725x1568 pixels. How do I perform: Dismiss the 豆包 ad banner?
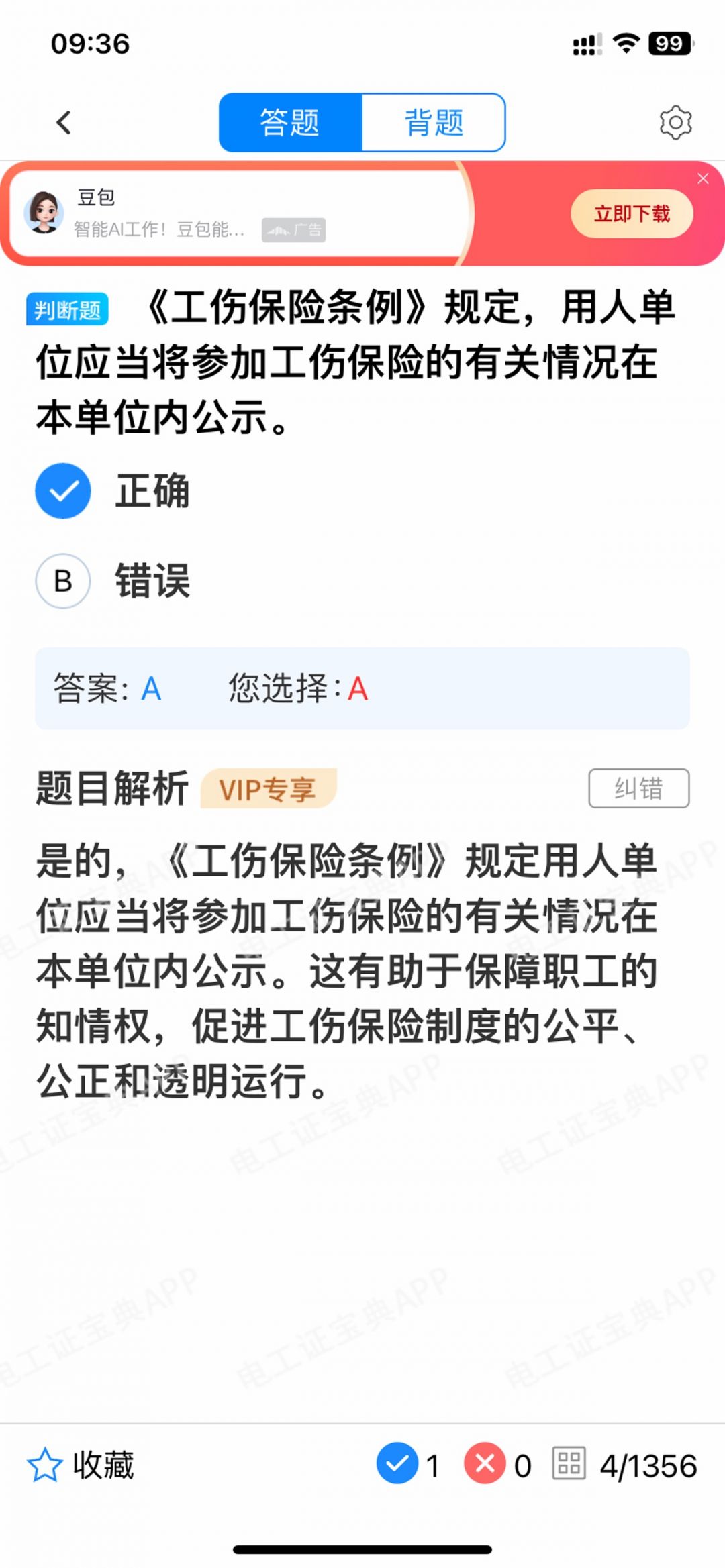tap(703, 178)
